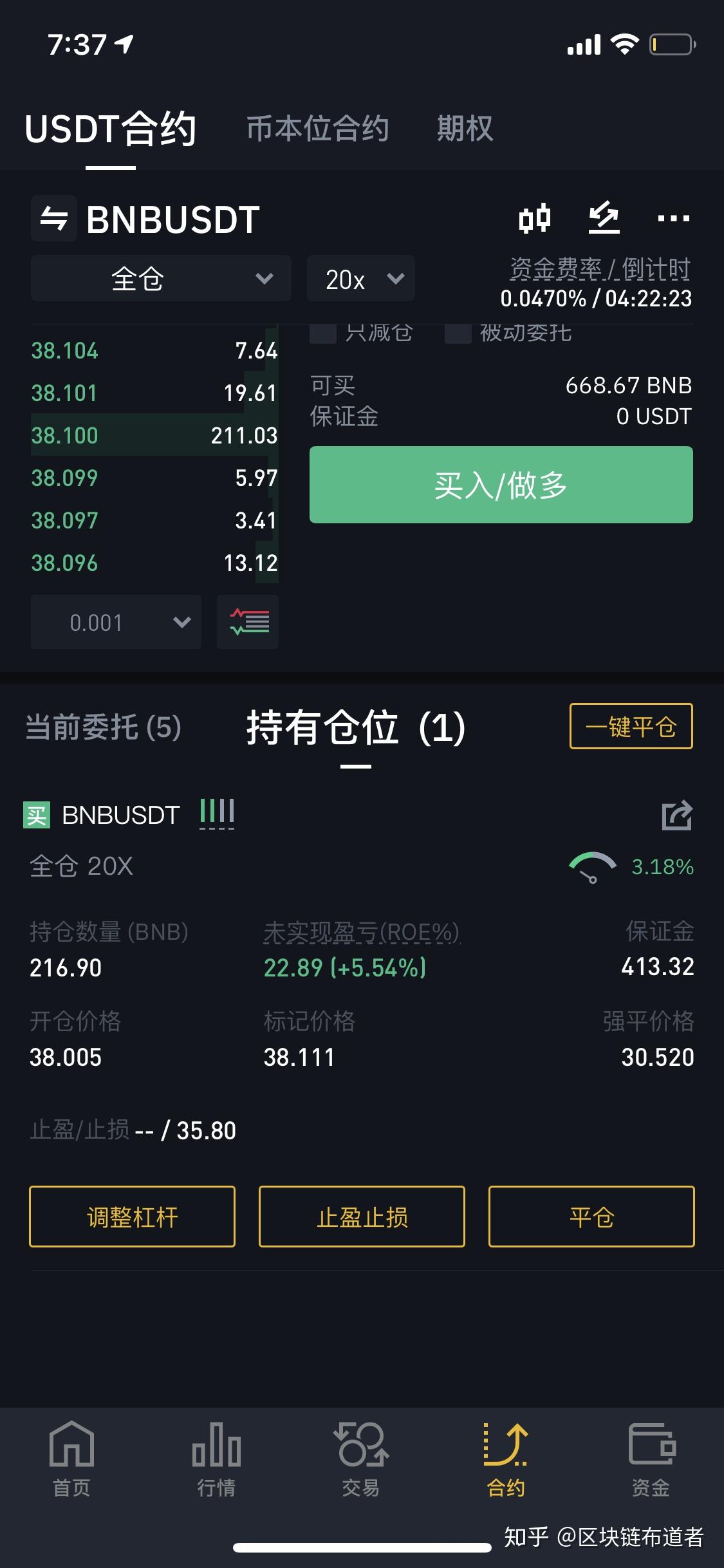The width and height of the screenshot is (724, 1568).
Task: Switch to the 币本位合约 tab
Action: [319, 128]
